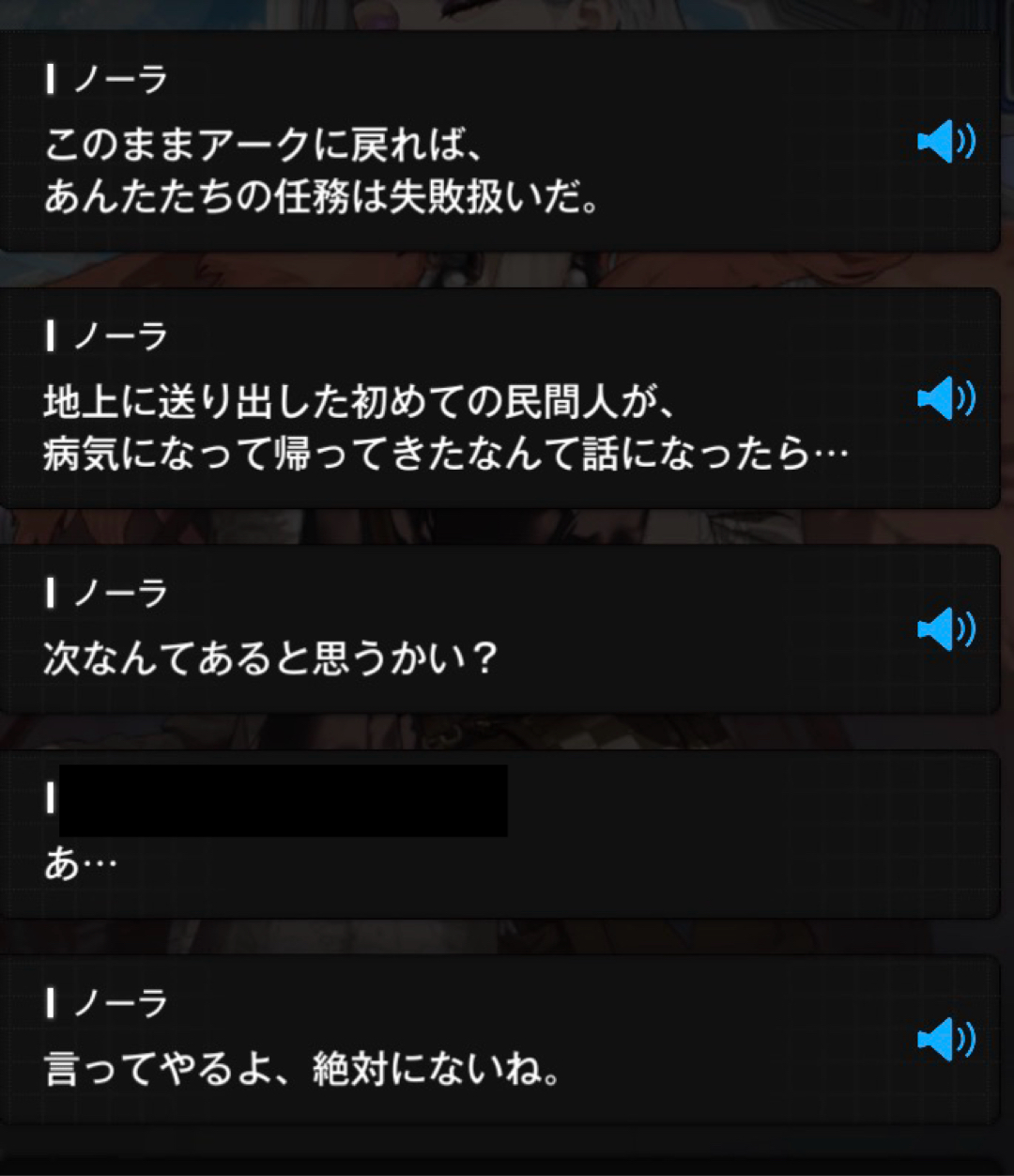Viewport: 1014px width, 1176px height.
Task: Listen to '言ってやるよ、絶対にないね。' voice
Action: pyautogui.click(x=945, y=1039)
